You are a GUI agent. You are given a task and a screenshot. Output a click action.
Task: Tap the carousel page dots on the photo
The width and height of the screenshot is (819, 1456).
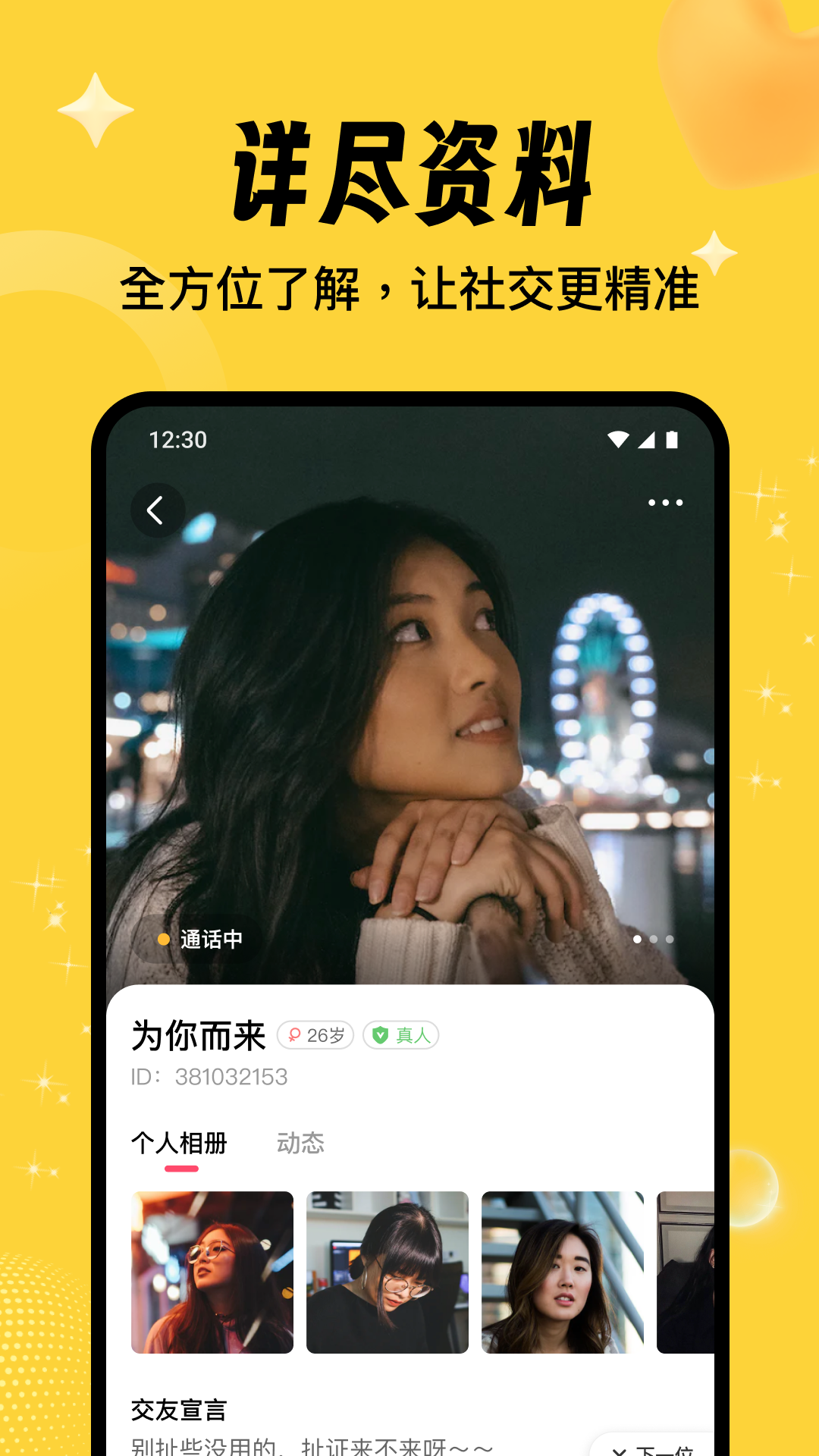pos(654,940)
